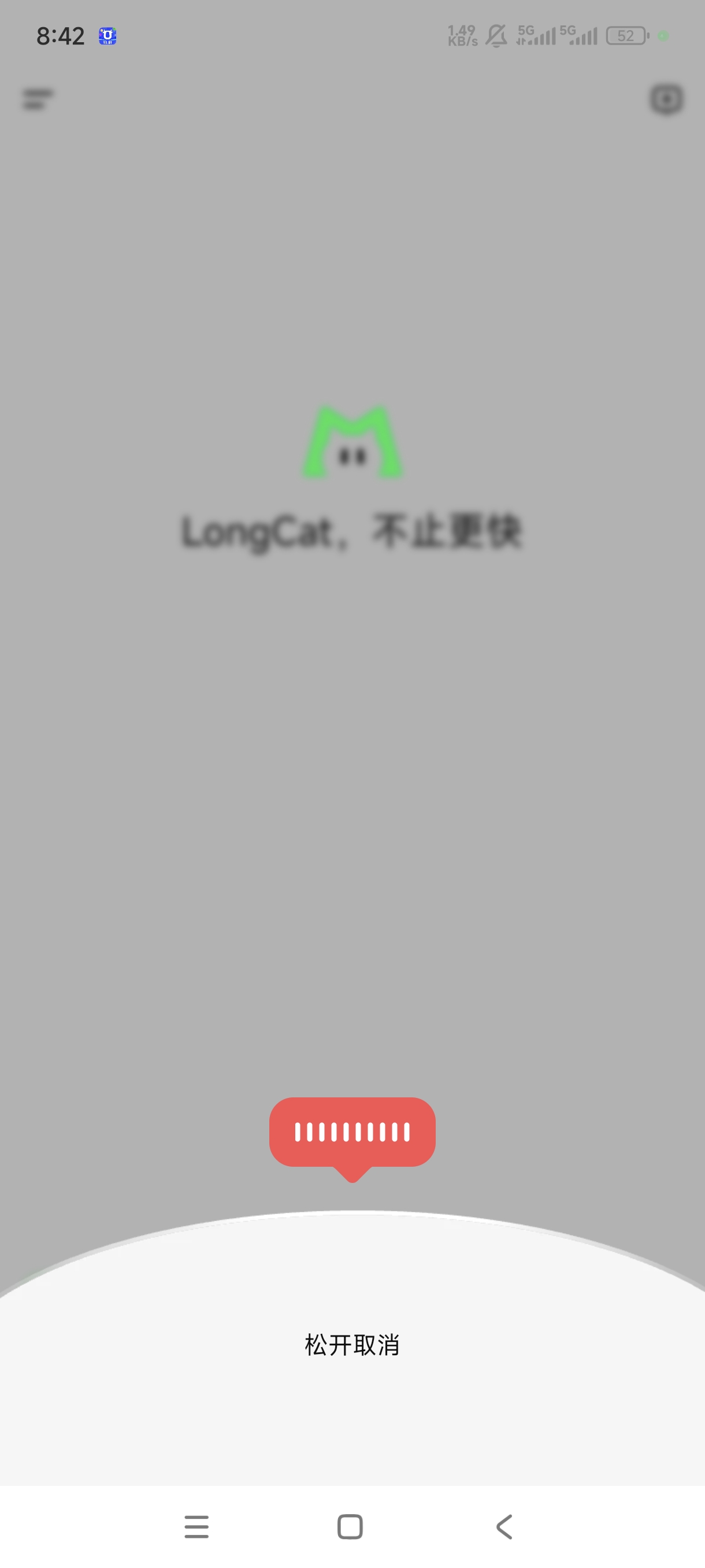Start a new chat with the top-right icon

point(667,100)
